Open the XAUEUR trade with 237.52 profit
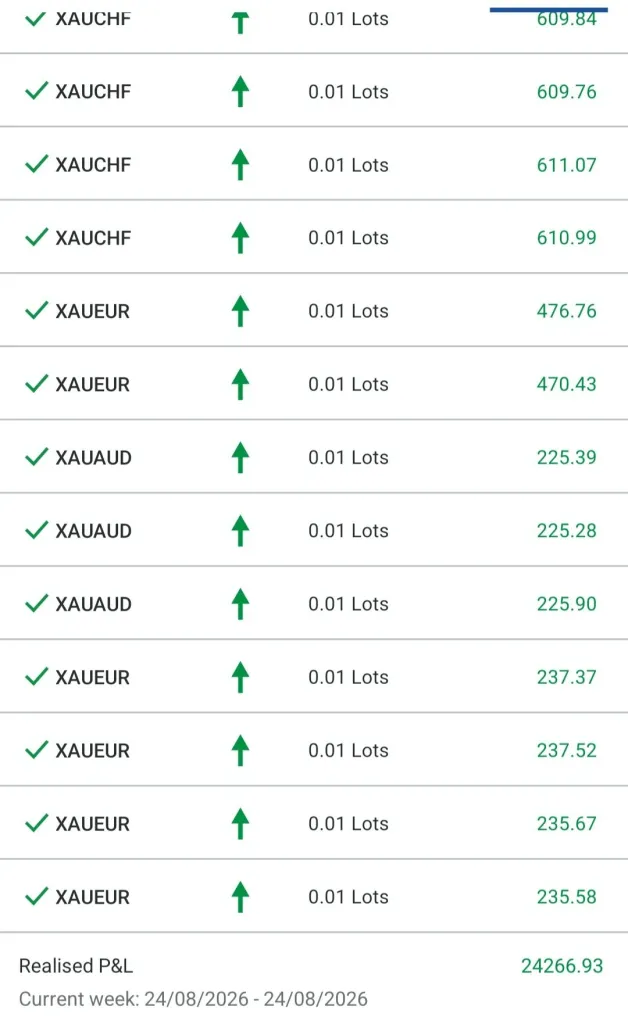628x1024 pixels. point(314,749)
